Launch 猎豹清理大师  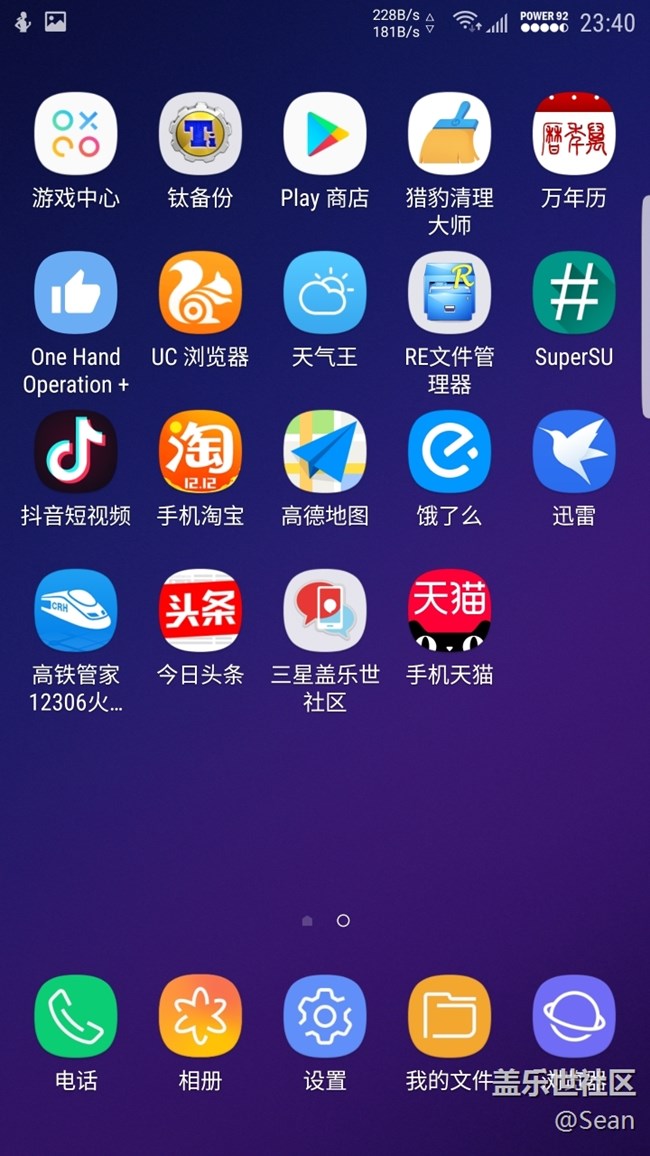(x=449, y=134)
